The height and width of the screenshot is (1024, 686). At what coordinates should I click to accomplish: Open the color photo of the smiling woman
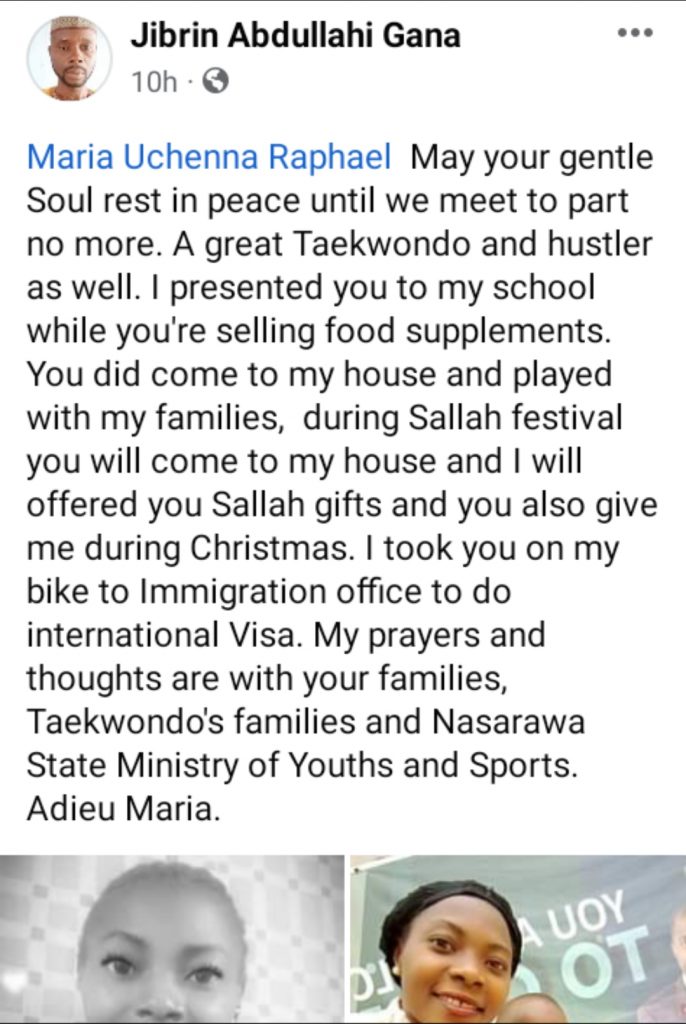(x=518, y=940)
